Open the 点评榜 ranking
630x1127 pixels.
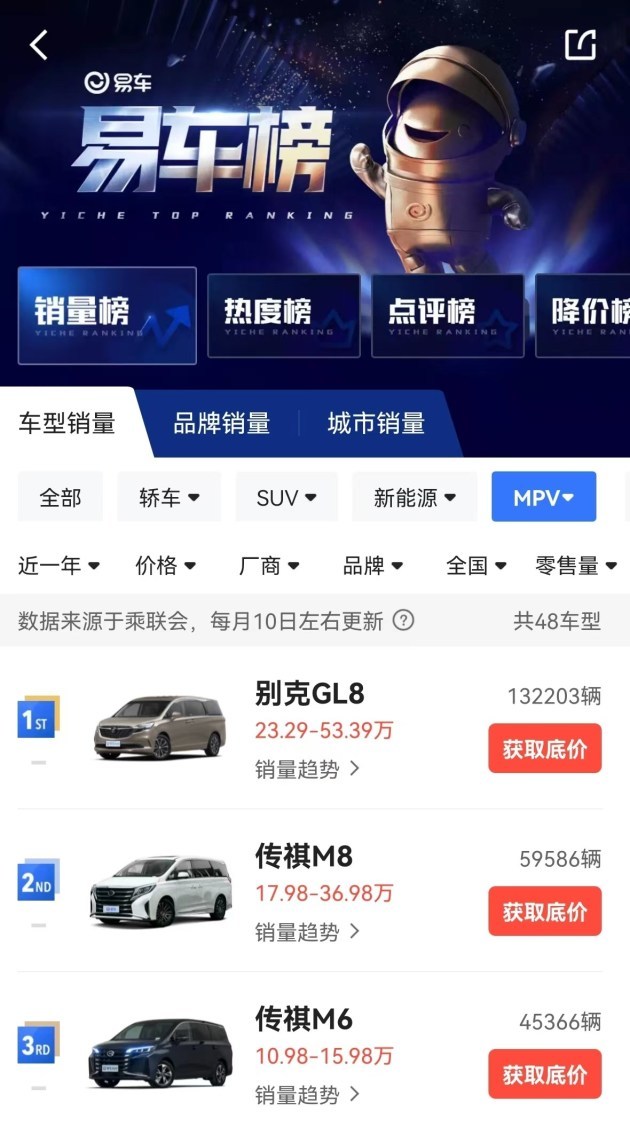point(447,315)
